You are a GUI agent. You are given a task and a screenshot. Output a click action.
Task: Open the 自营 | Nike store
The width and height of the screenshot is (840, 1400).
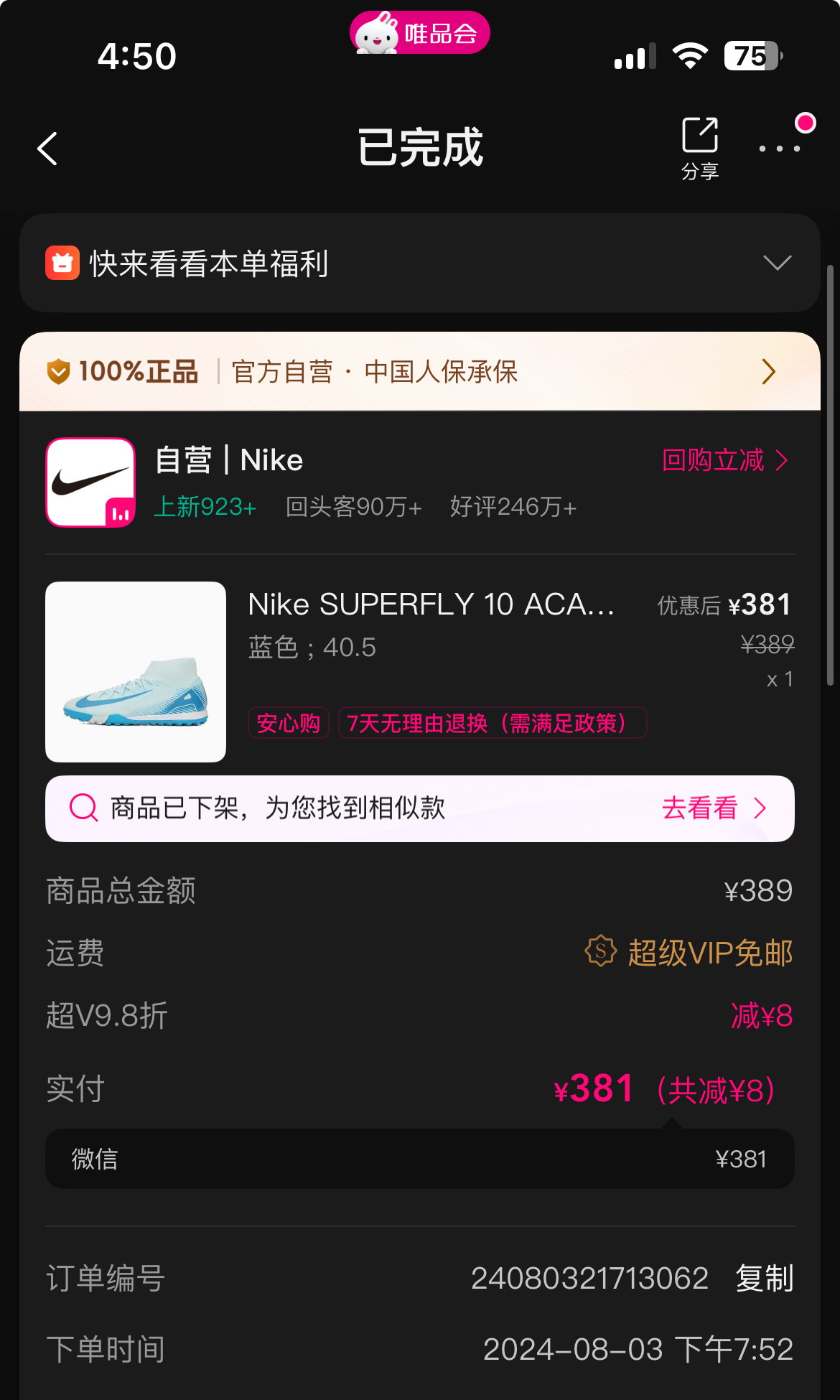[230, 460]
